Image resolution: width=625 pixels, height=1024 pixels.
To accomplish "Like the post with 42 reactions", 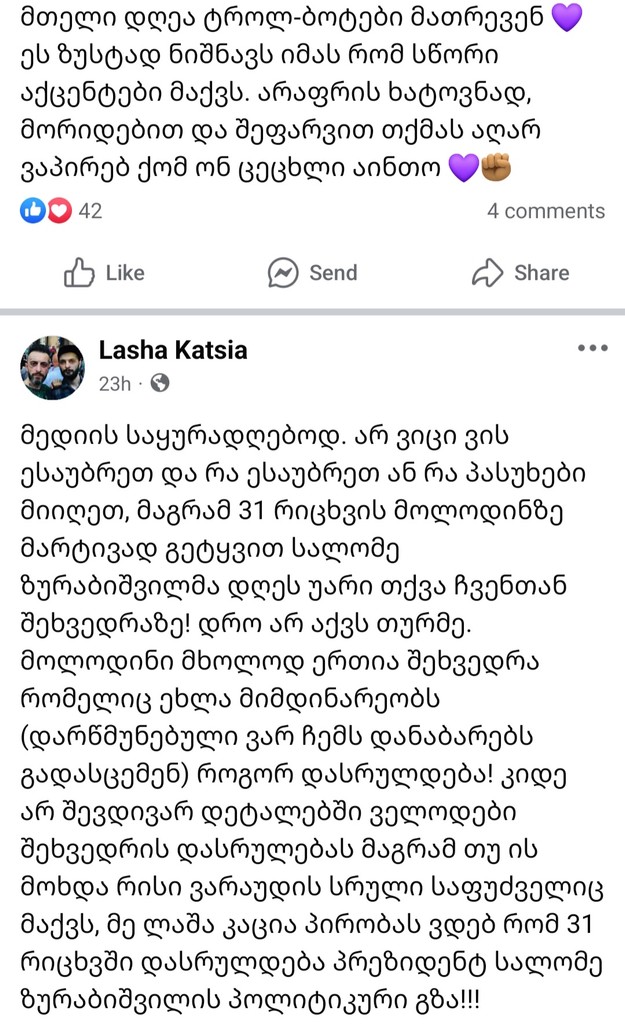I will (x=104, y=273).
